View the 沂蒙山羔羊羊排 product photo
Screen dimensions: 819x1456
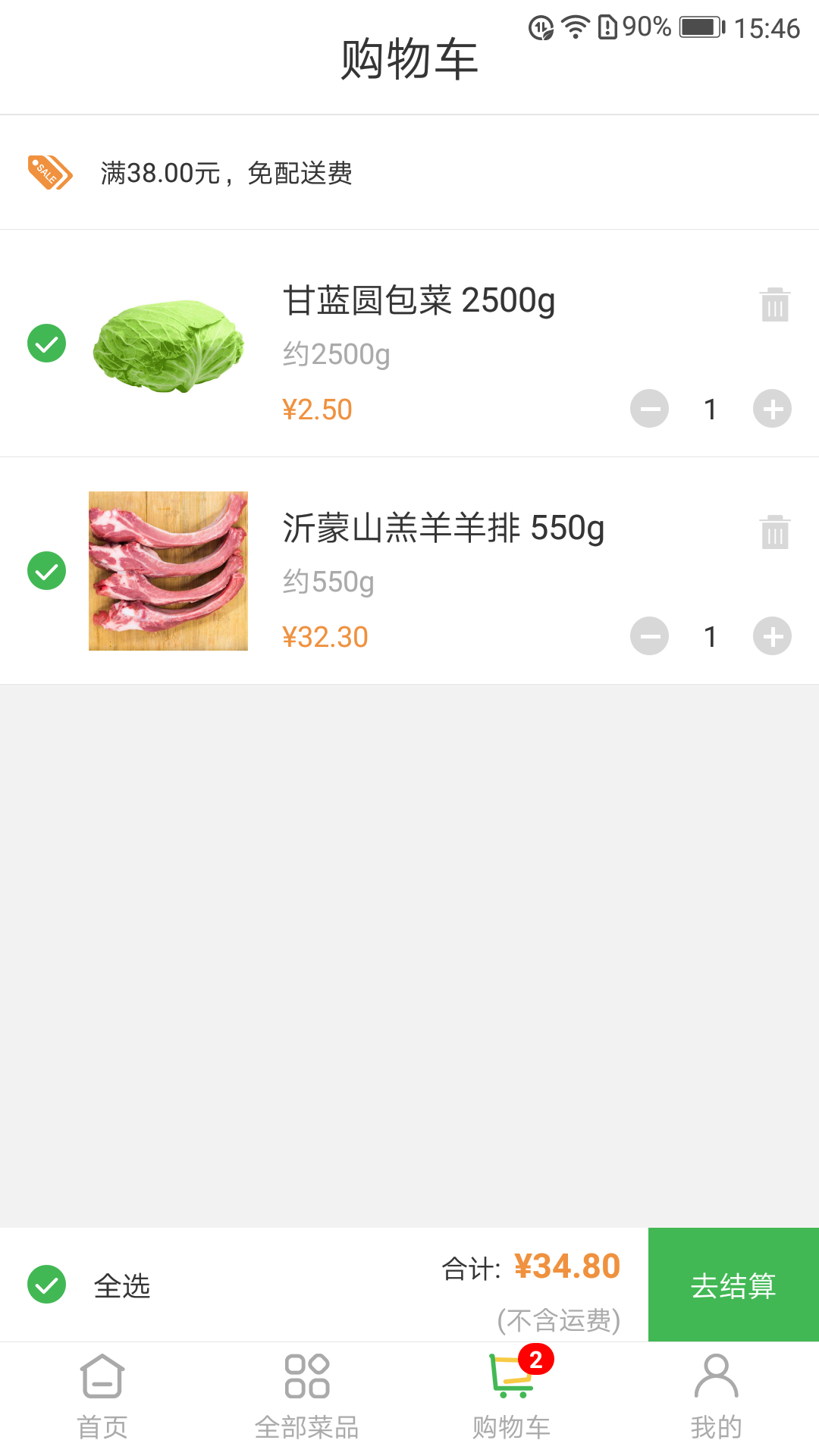168,571
